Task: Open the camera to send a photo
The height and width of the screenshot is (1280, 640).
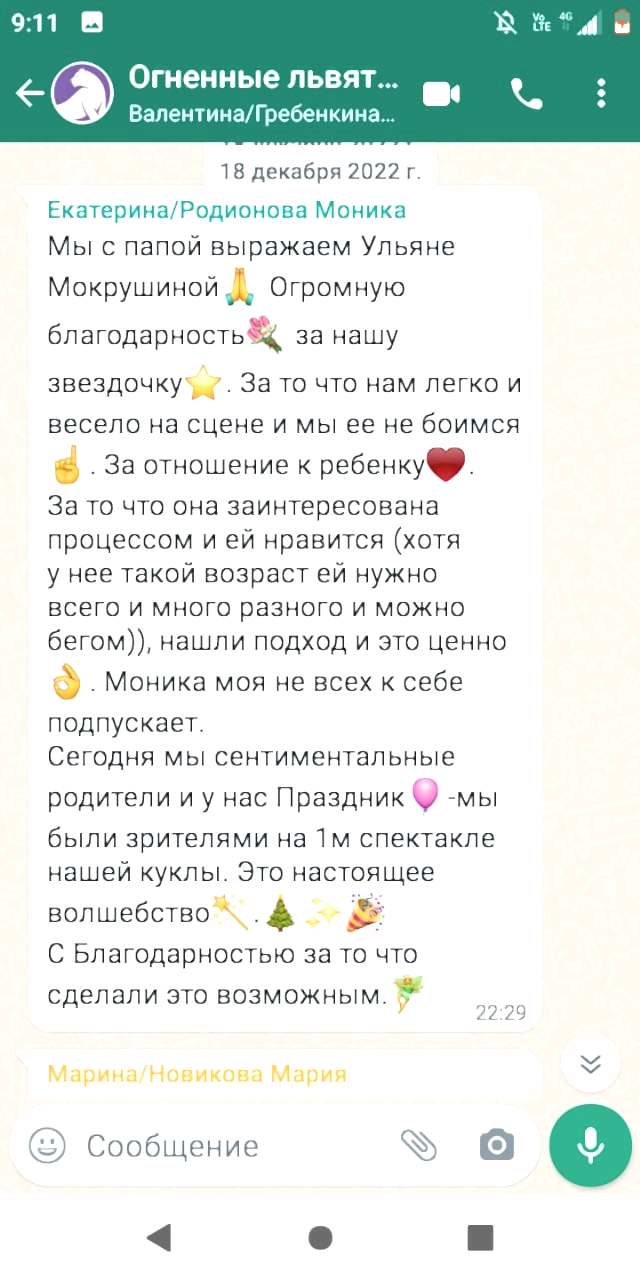Action: click(x=496, y=1145)
